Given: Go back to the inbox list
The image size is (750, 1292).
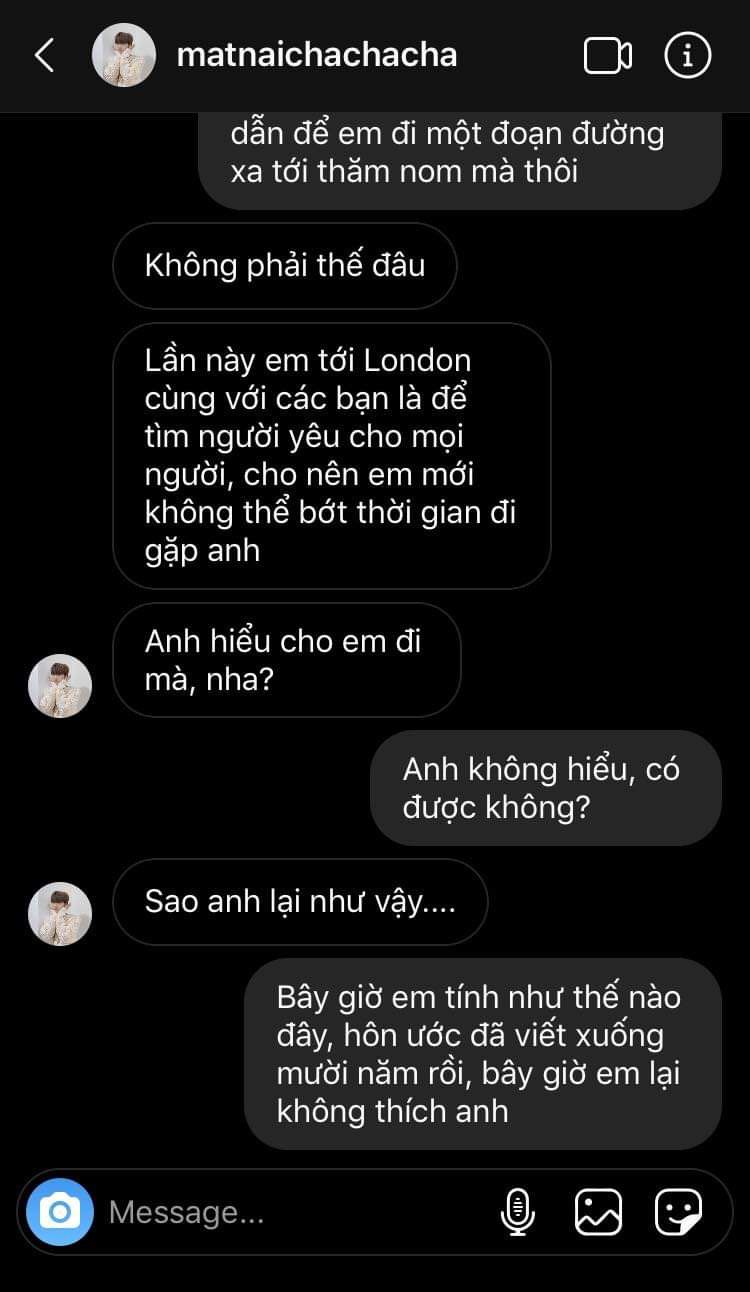Looking at the screenshot, I should [44, 55].
